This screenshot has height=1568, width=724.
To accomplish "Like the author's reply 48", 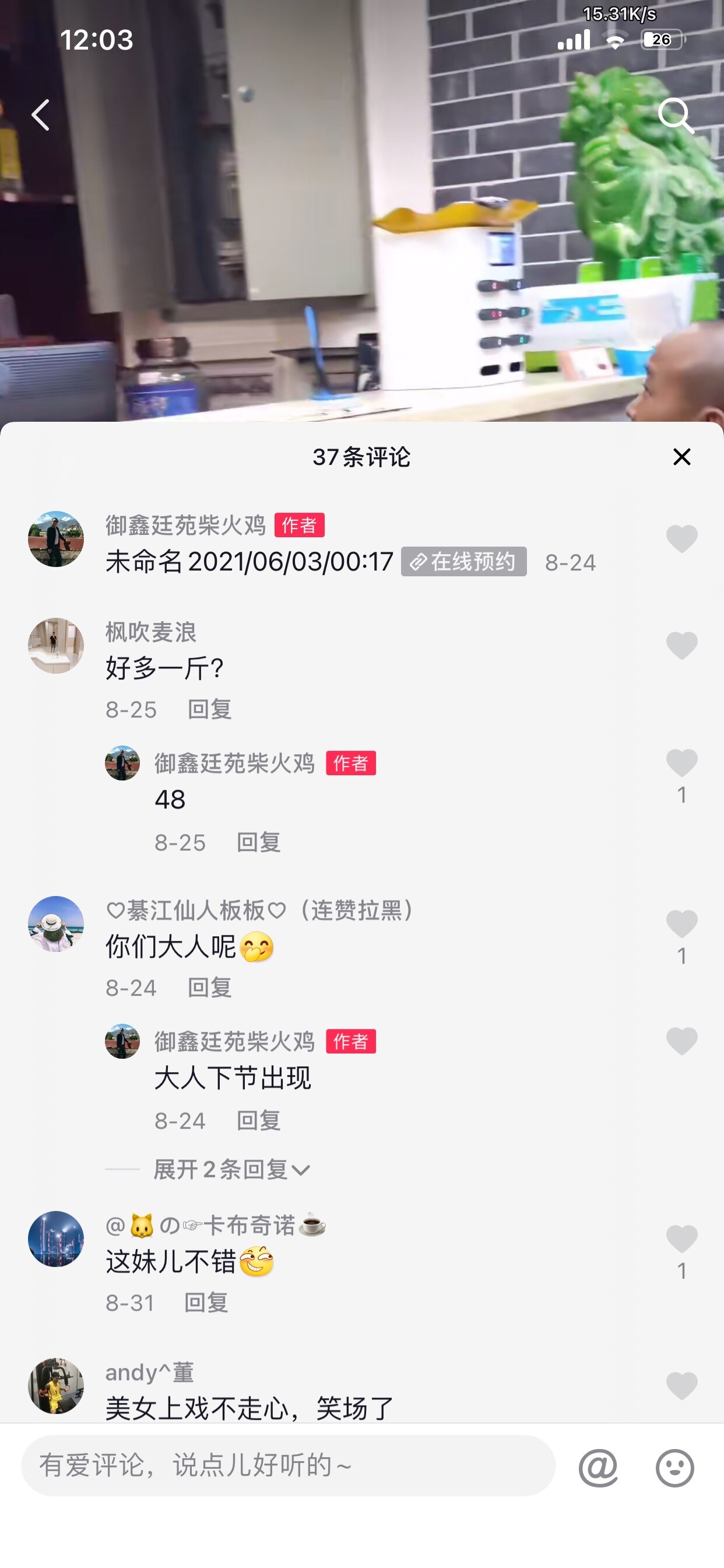I will click(681, 764).
